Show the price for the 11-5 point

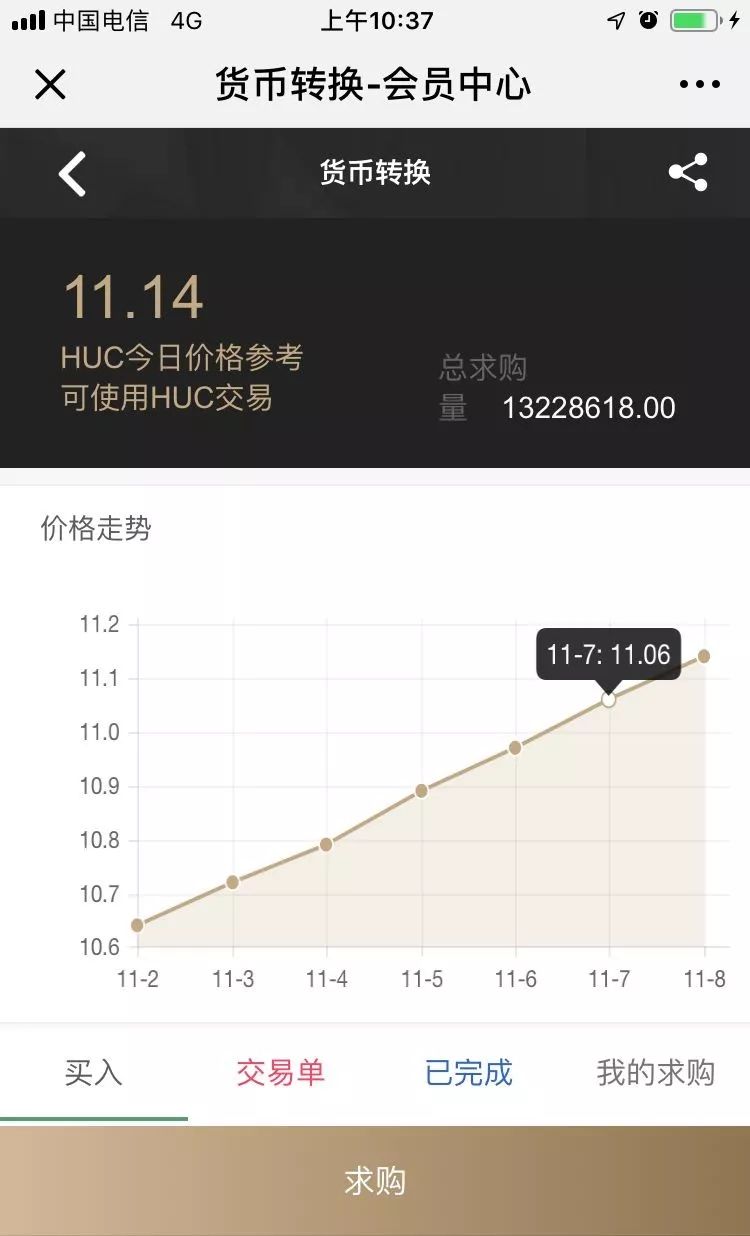[421, 791]
